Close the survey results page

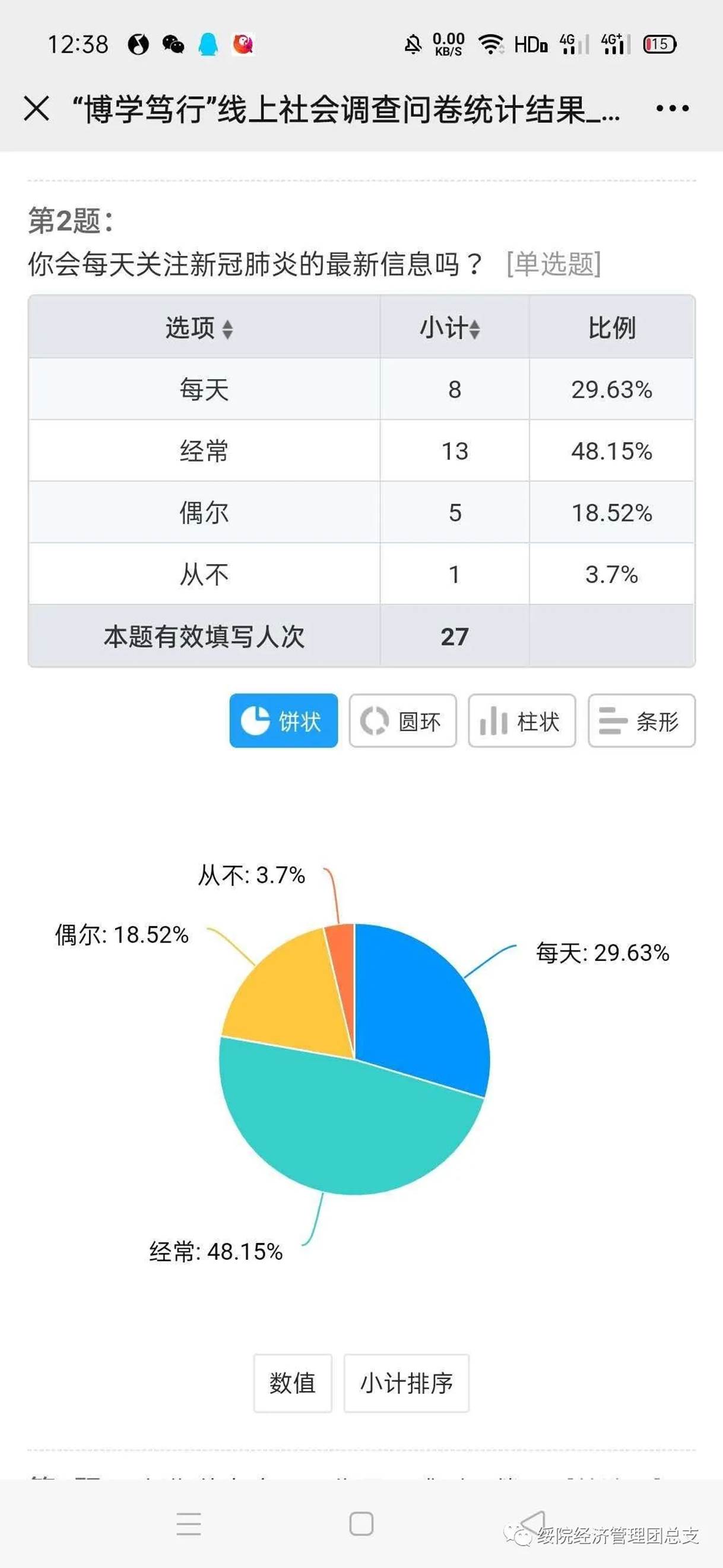coord(37,109)
